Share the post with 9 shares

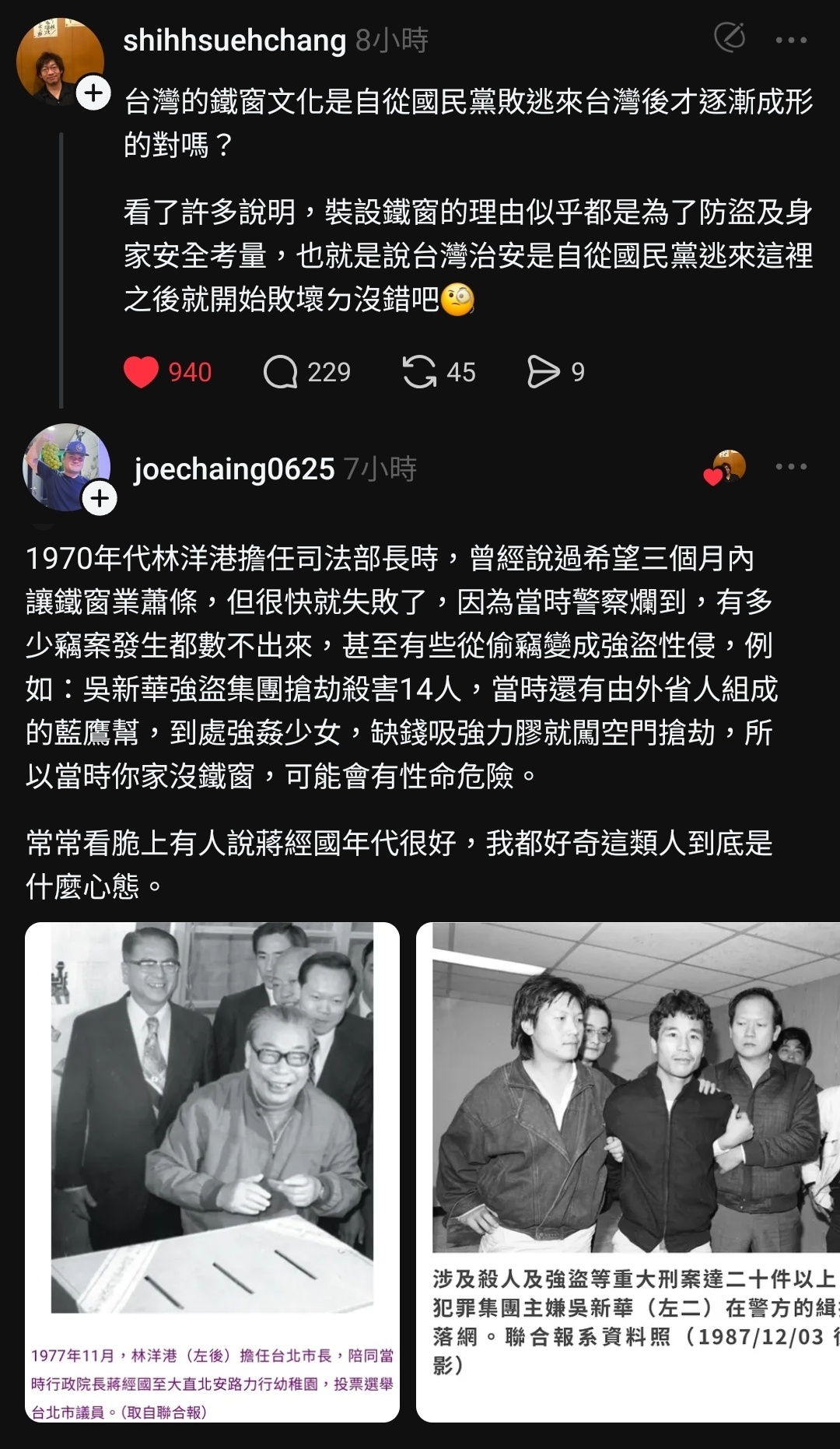pyautogui.click(x=543, y=372)
